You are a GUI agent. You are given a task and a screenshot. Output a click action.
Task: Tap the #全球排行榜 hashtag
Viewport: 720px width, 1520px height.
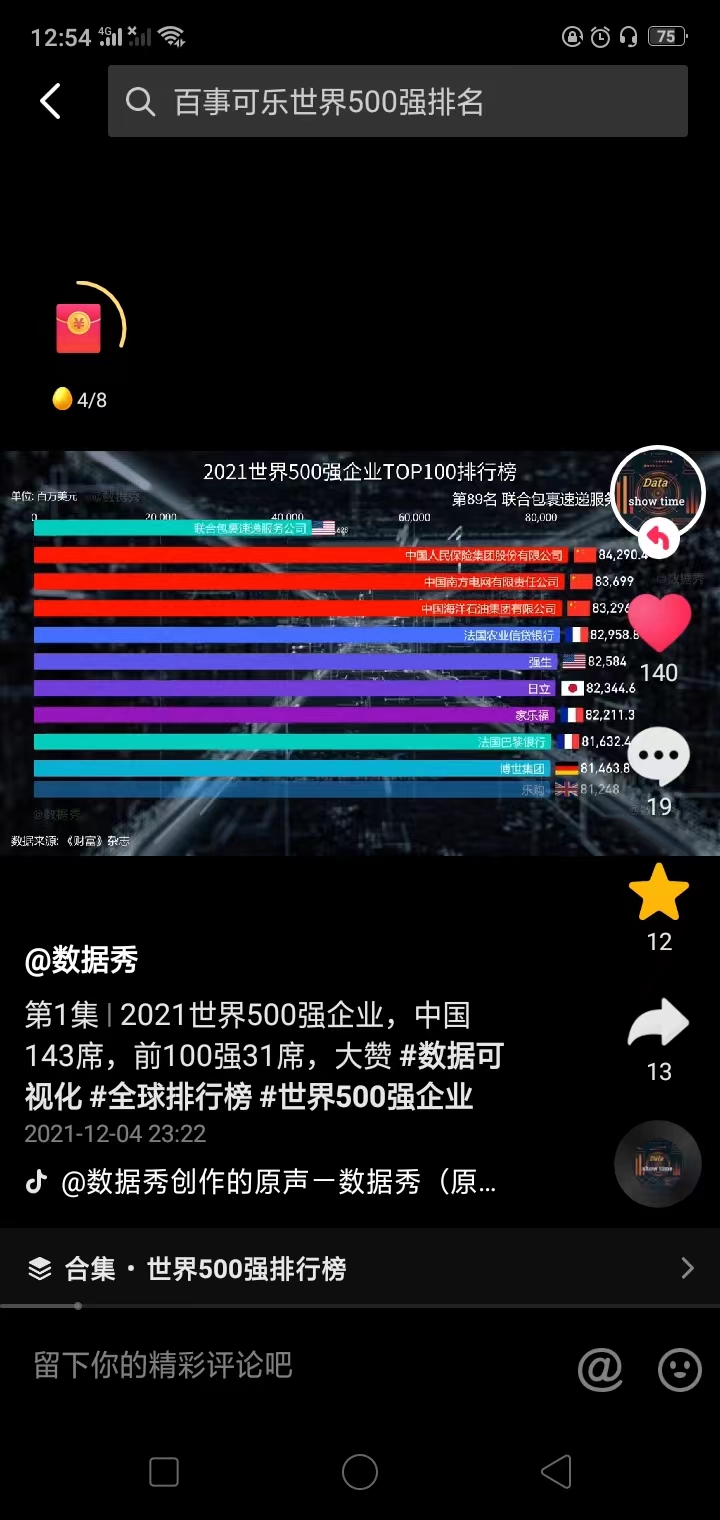coord(170,1096)
